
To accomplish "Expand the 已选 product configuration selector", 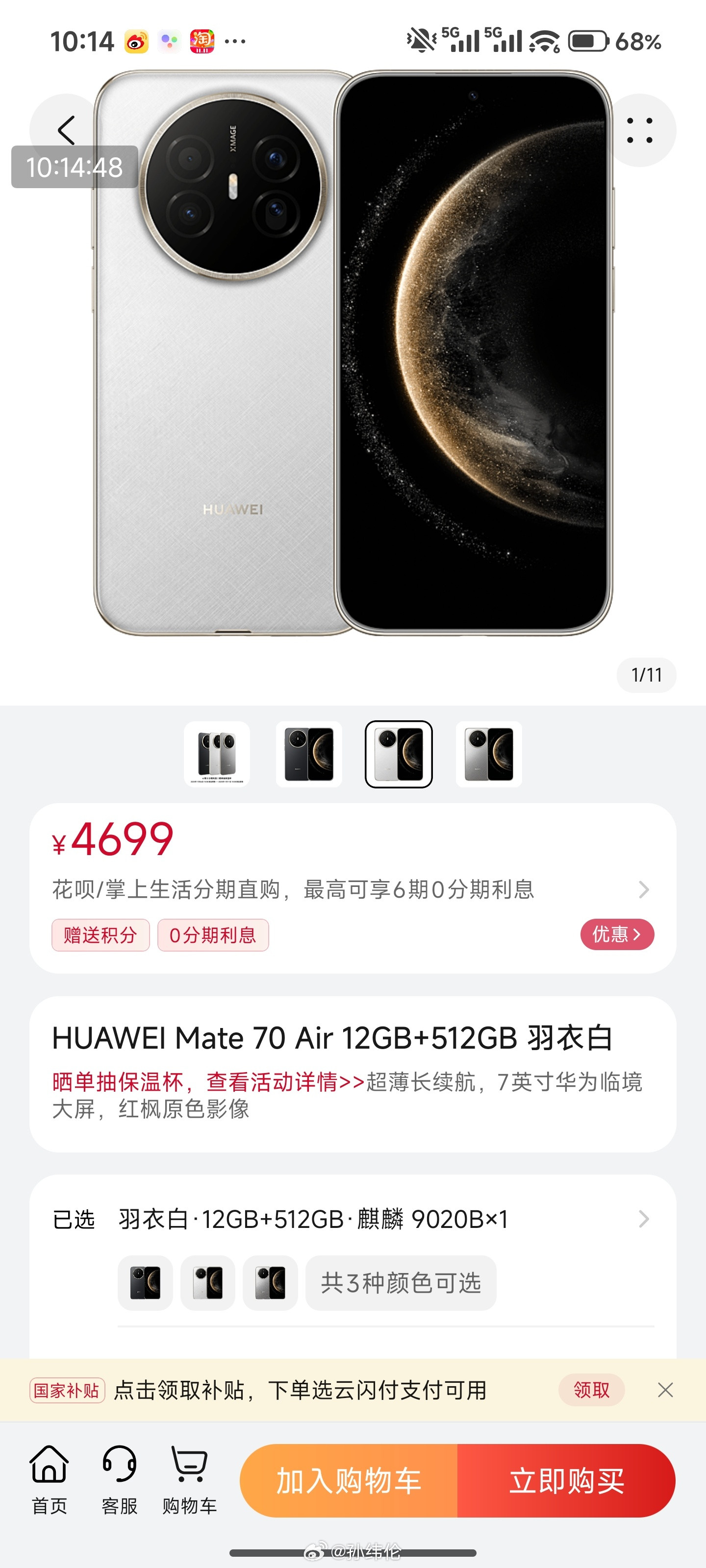I will [644, 1219].
